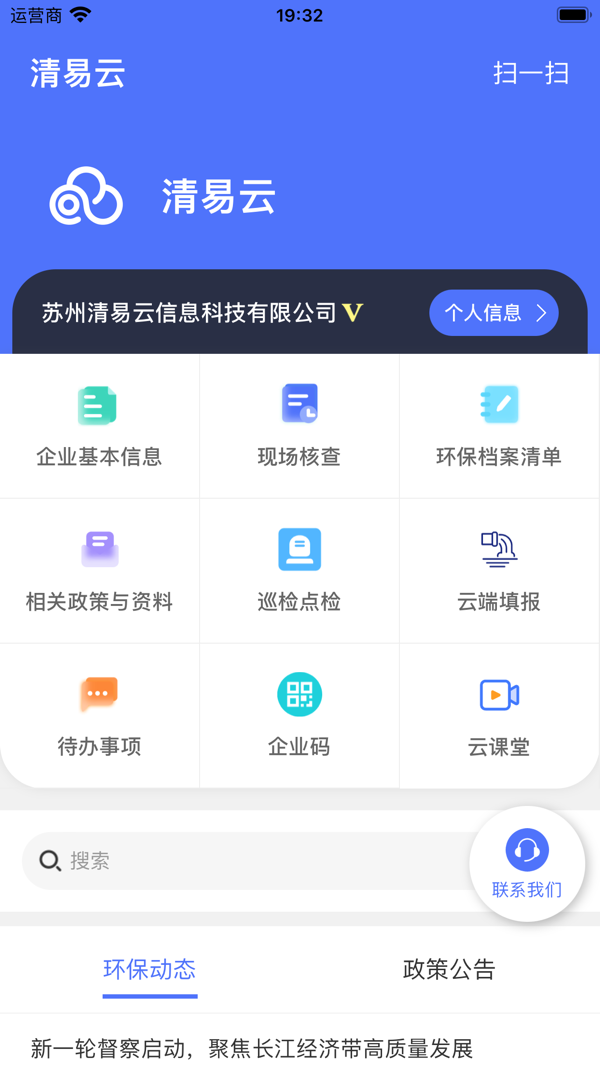Tap 扫一扫 to scan a code

[x=530, y=73]
